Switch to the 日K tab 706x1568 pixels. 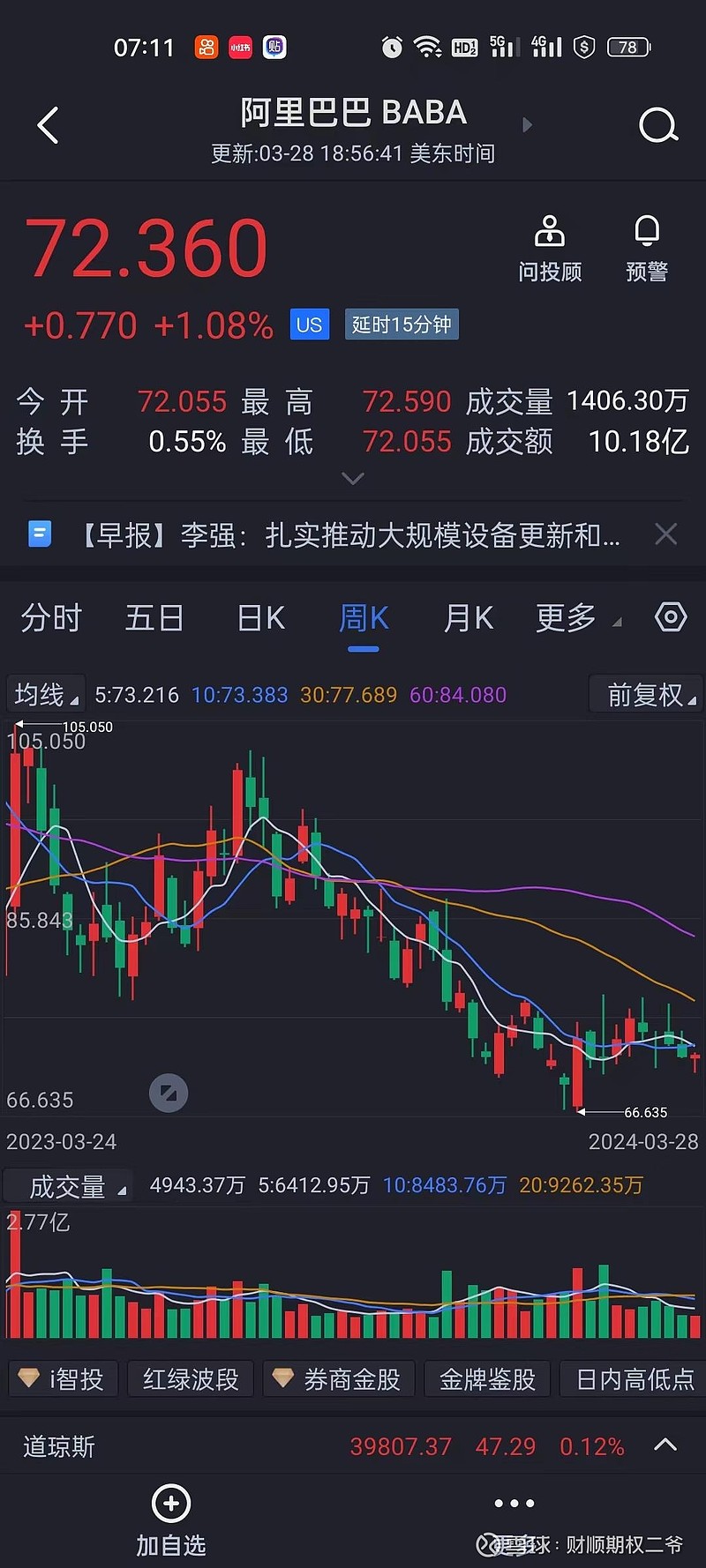[259, 617]
